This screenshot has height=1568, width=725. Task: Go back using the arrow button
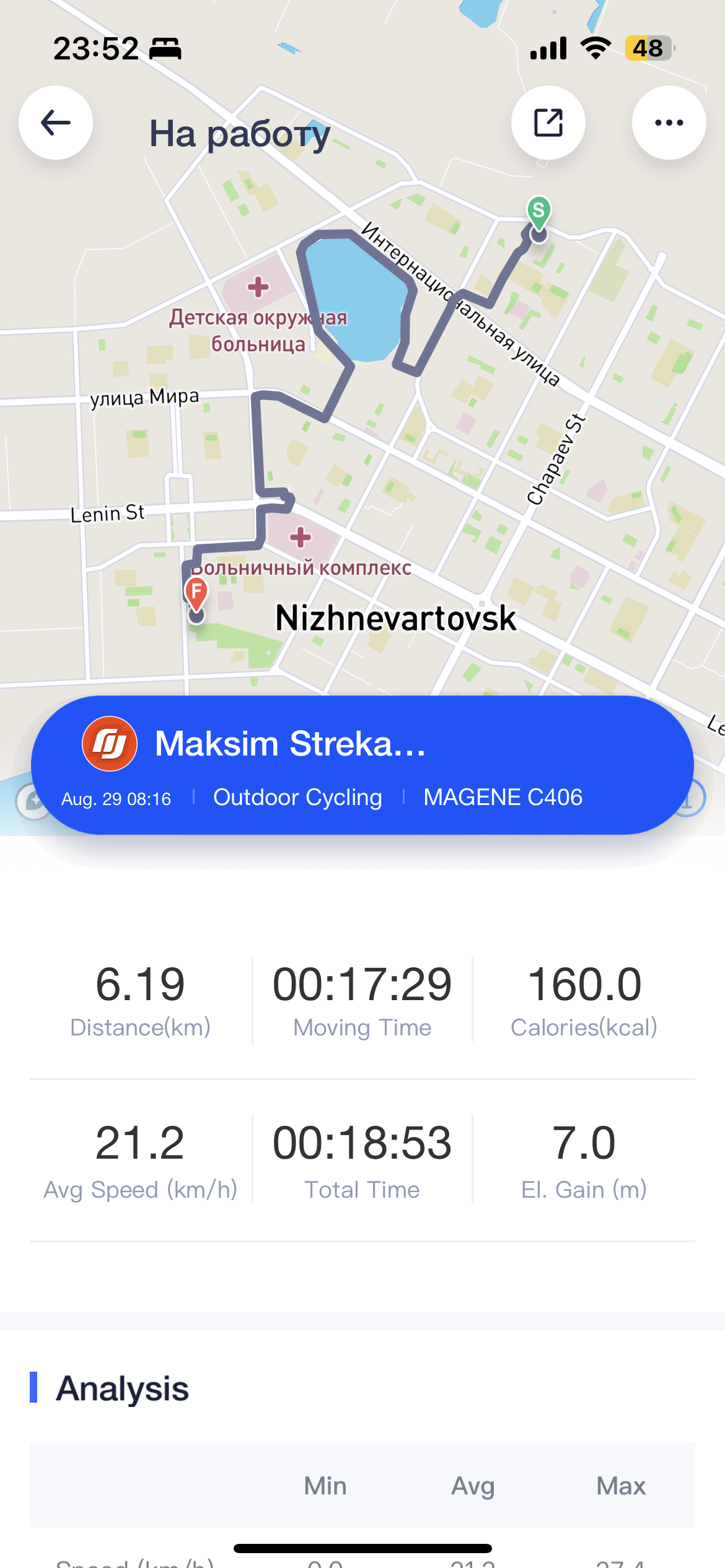click(56, 123)
